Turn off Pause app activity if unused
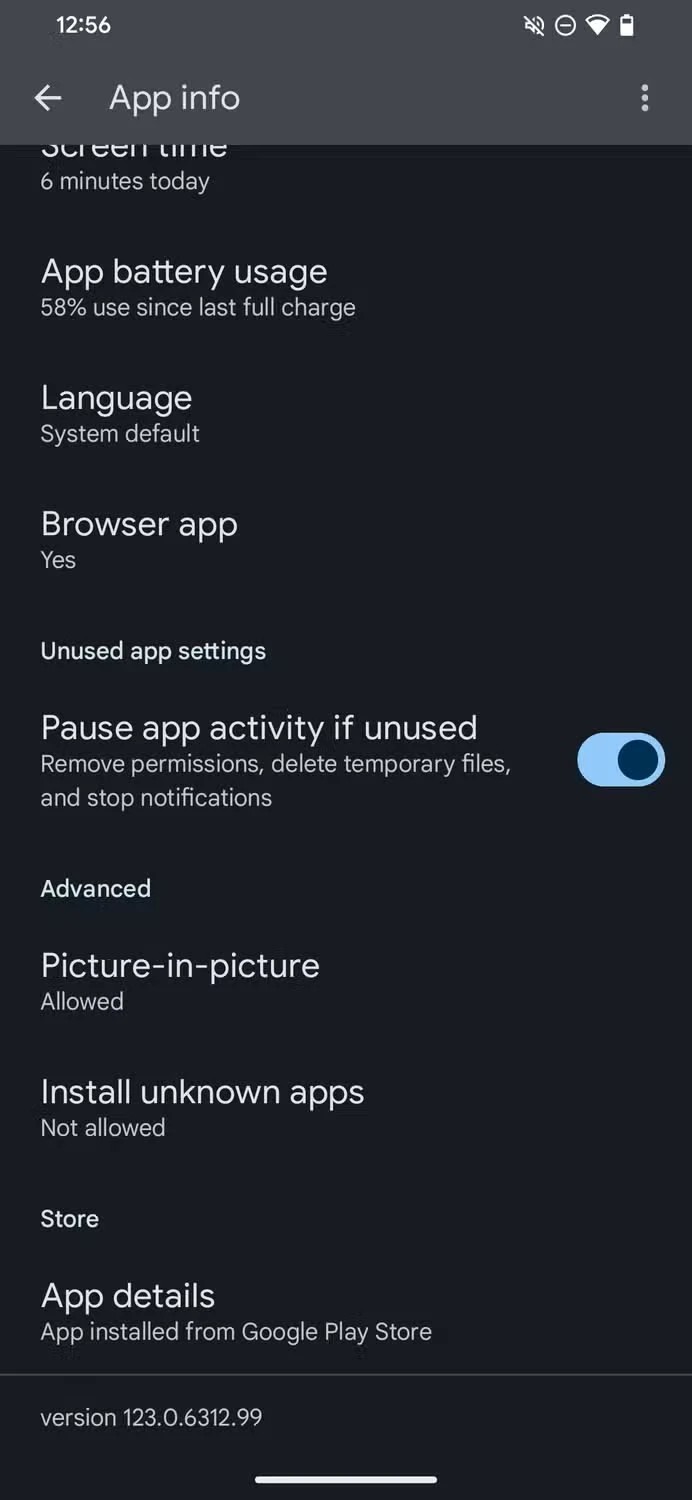The image size is (692, 1500). pos(620,760)
